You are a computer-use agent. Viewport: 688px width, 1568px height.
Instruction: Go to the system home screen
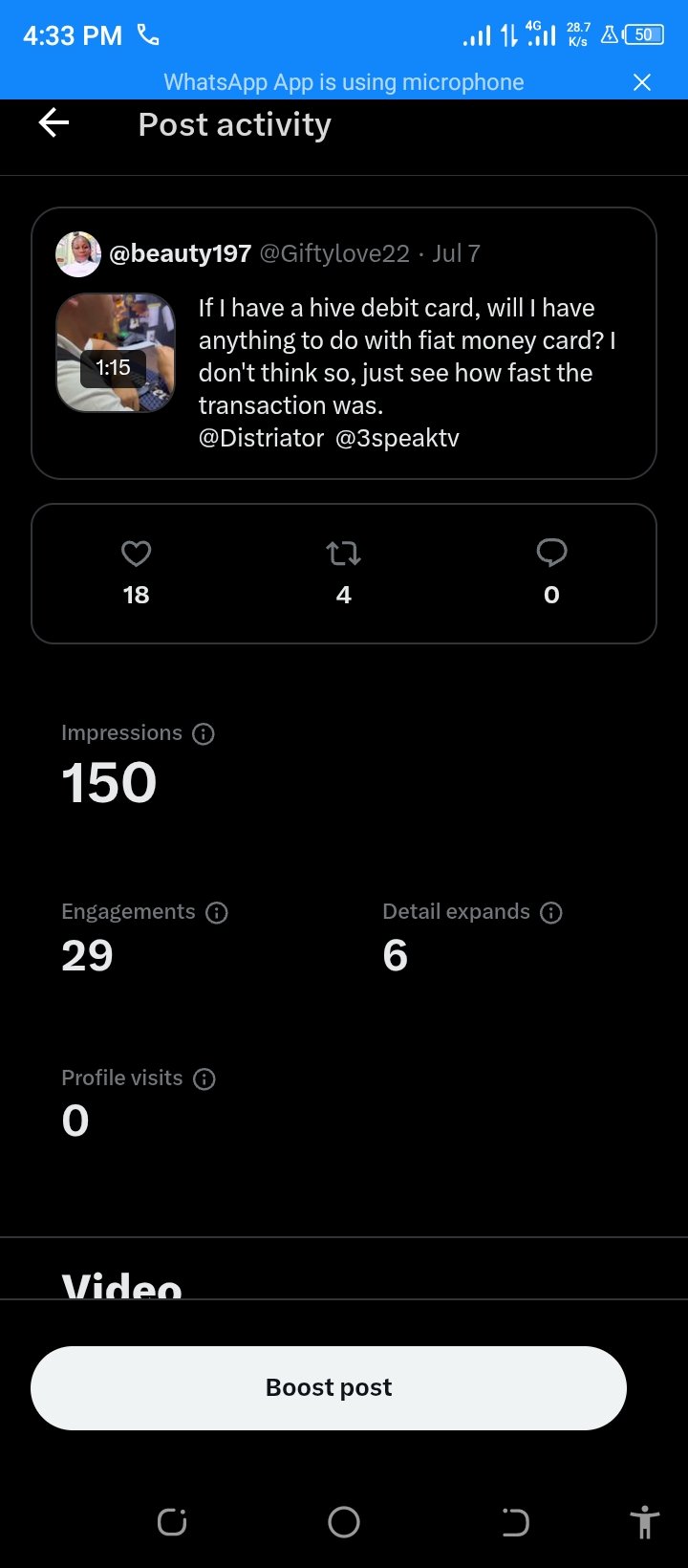coord(344,1521)
